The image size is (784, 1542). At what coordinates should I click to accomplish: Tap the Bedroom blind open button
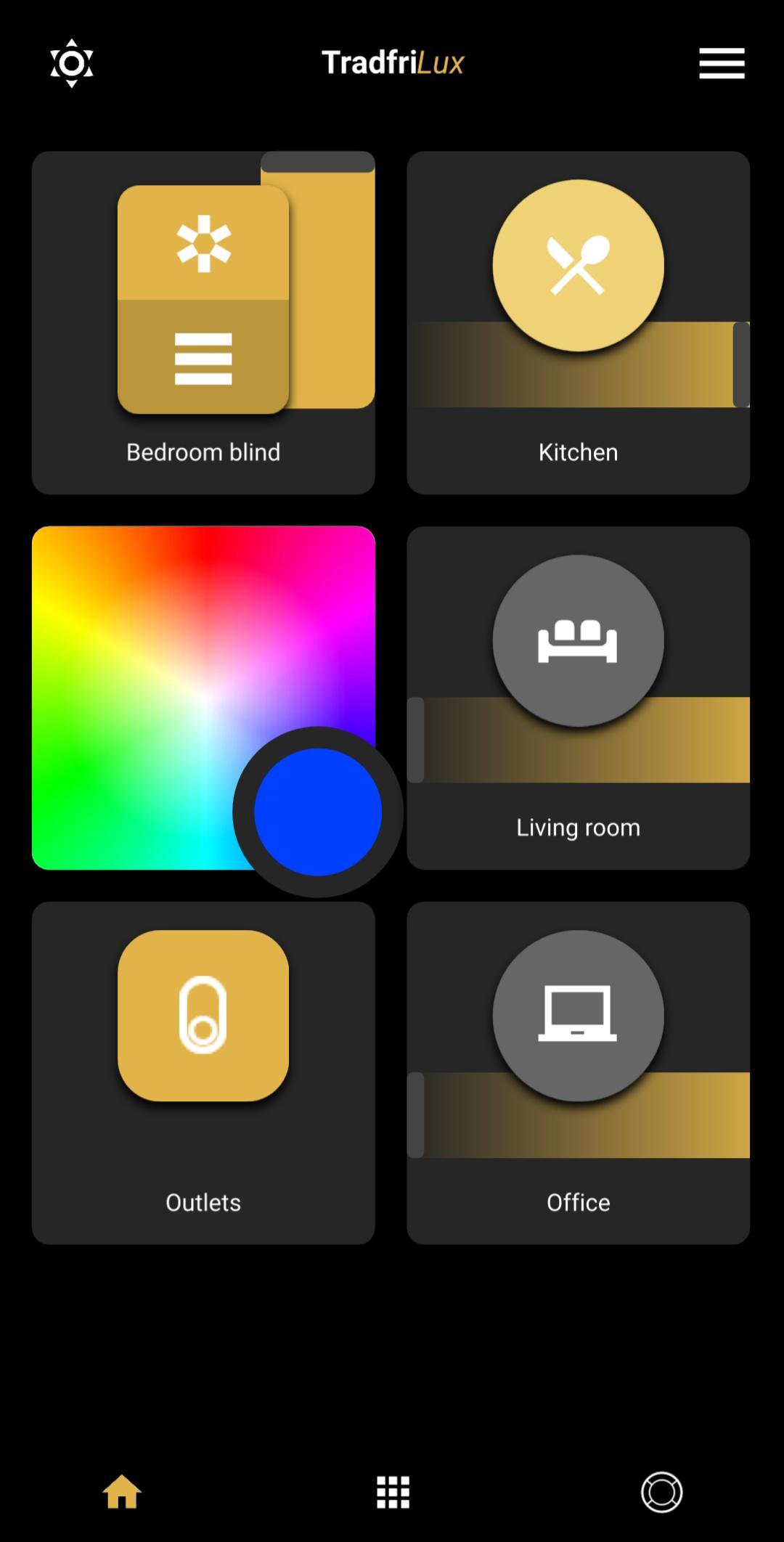click(203, 243)
